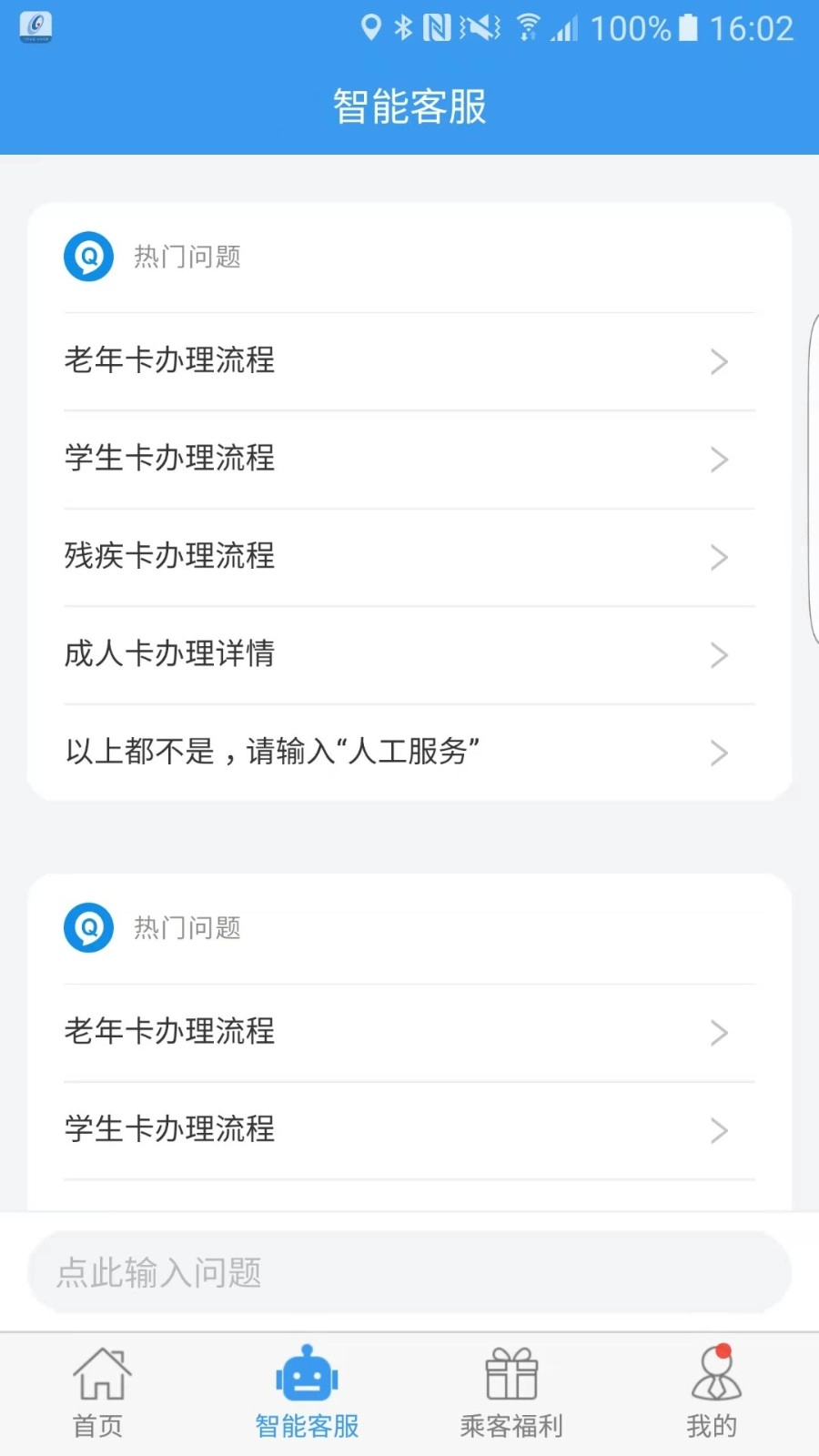Tap the robot icon for 智能客服
819x1456 pixels.
(307, 1376)
